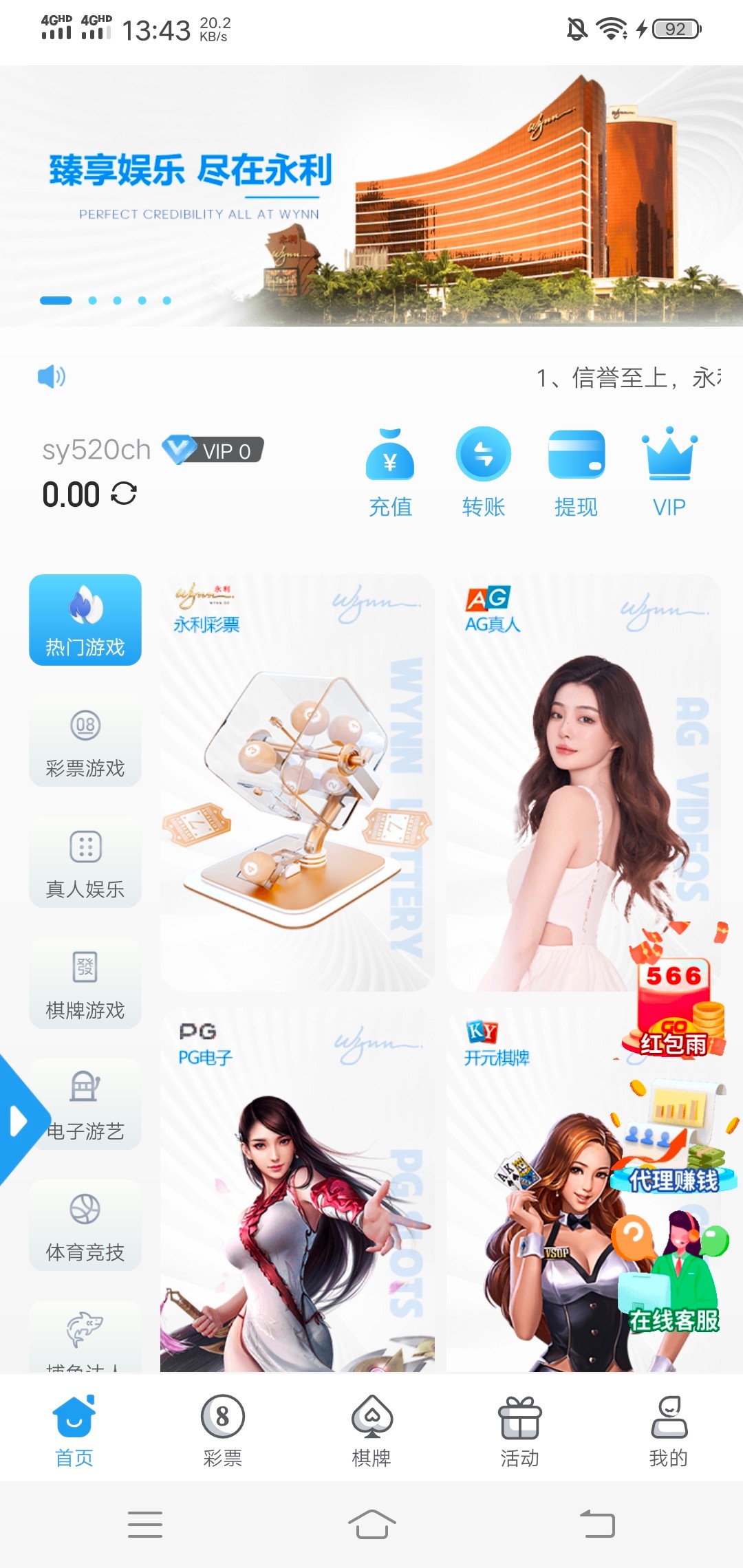Switch to 活动 bottom tab

point(519,1429)
